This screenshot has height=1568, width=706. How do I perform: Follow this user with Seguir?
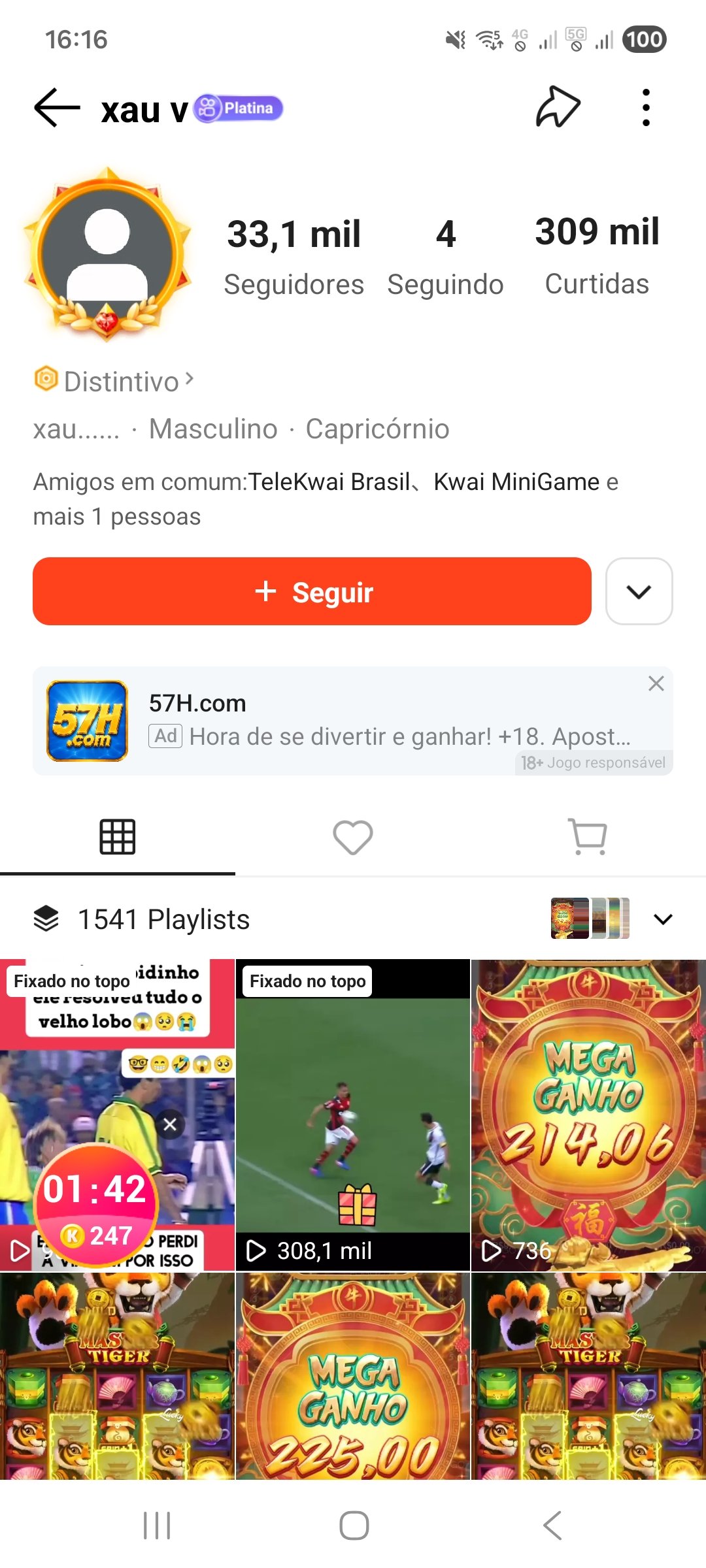point(312,591)
